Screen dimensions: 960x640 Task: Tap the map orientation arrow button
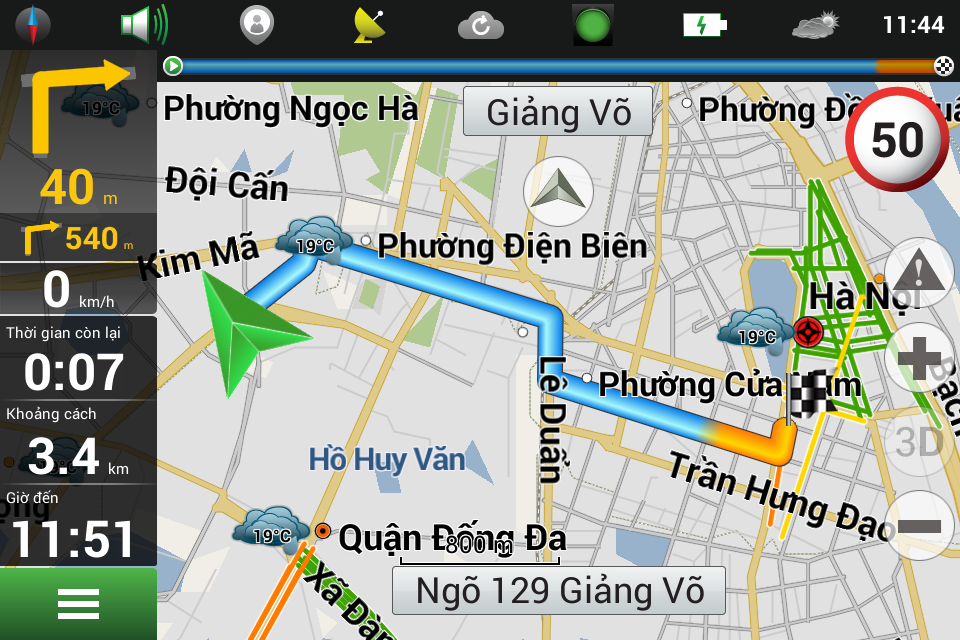click(x=558, y=190)
